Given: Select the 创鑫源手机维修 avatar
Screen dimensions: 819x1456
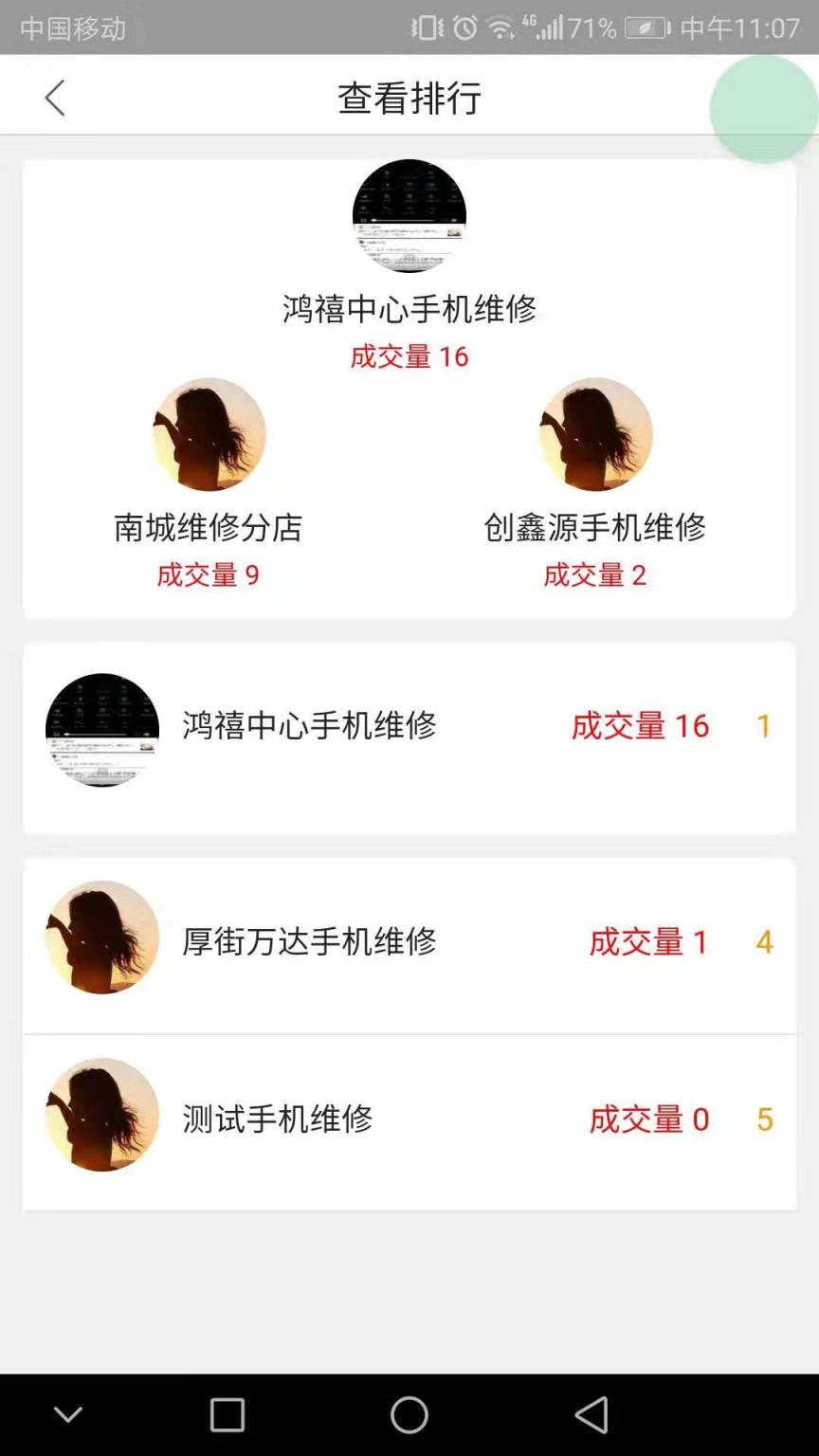Looking at the screenshot, I should pyautogui.click(x=595, y=434).
